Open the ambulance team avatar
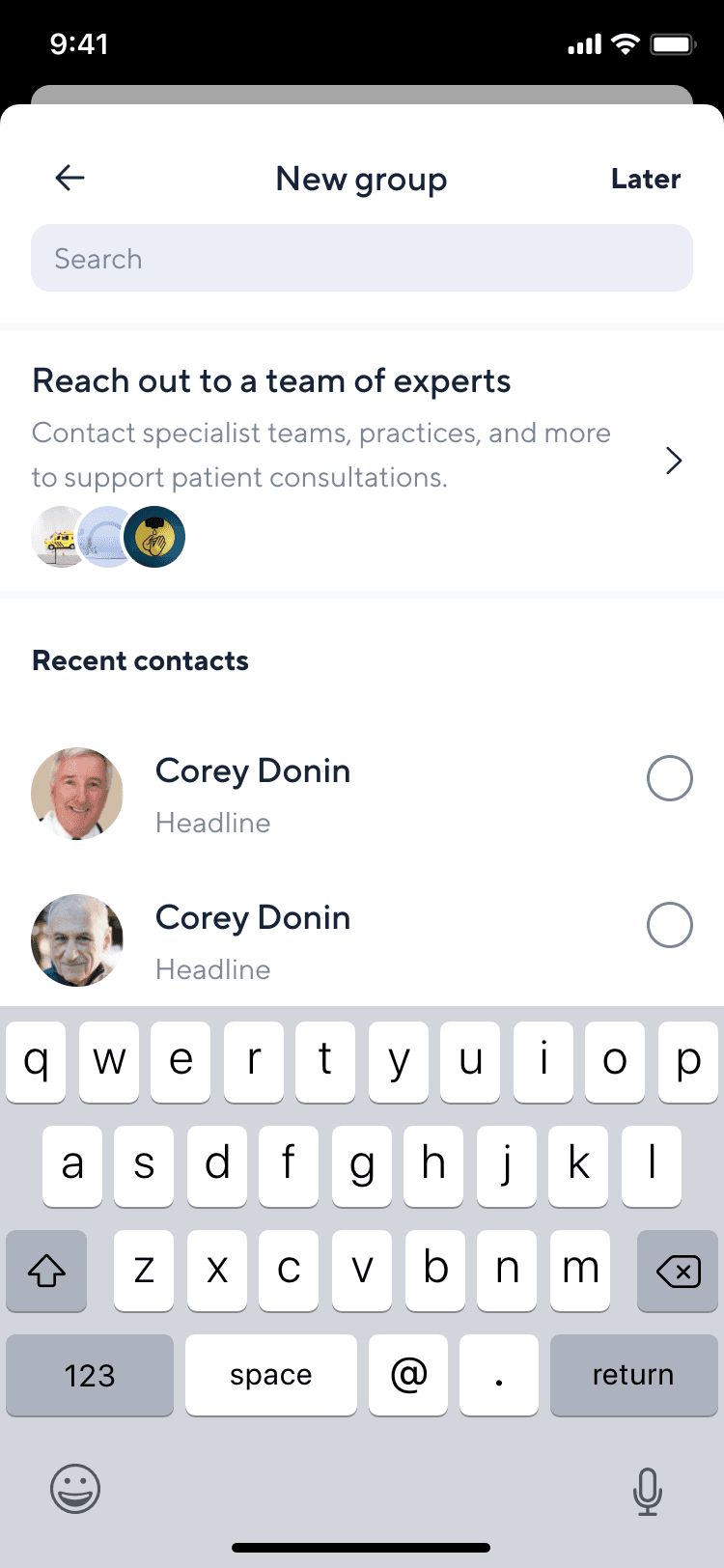This screenshot has width=724, height=1568. pos(58,537)
